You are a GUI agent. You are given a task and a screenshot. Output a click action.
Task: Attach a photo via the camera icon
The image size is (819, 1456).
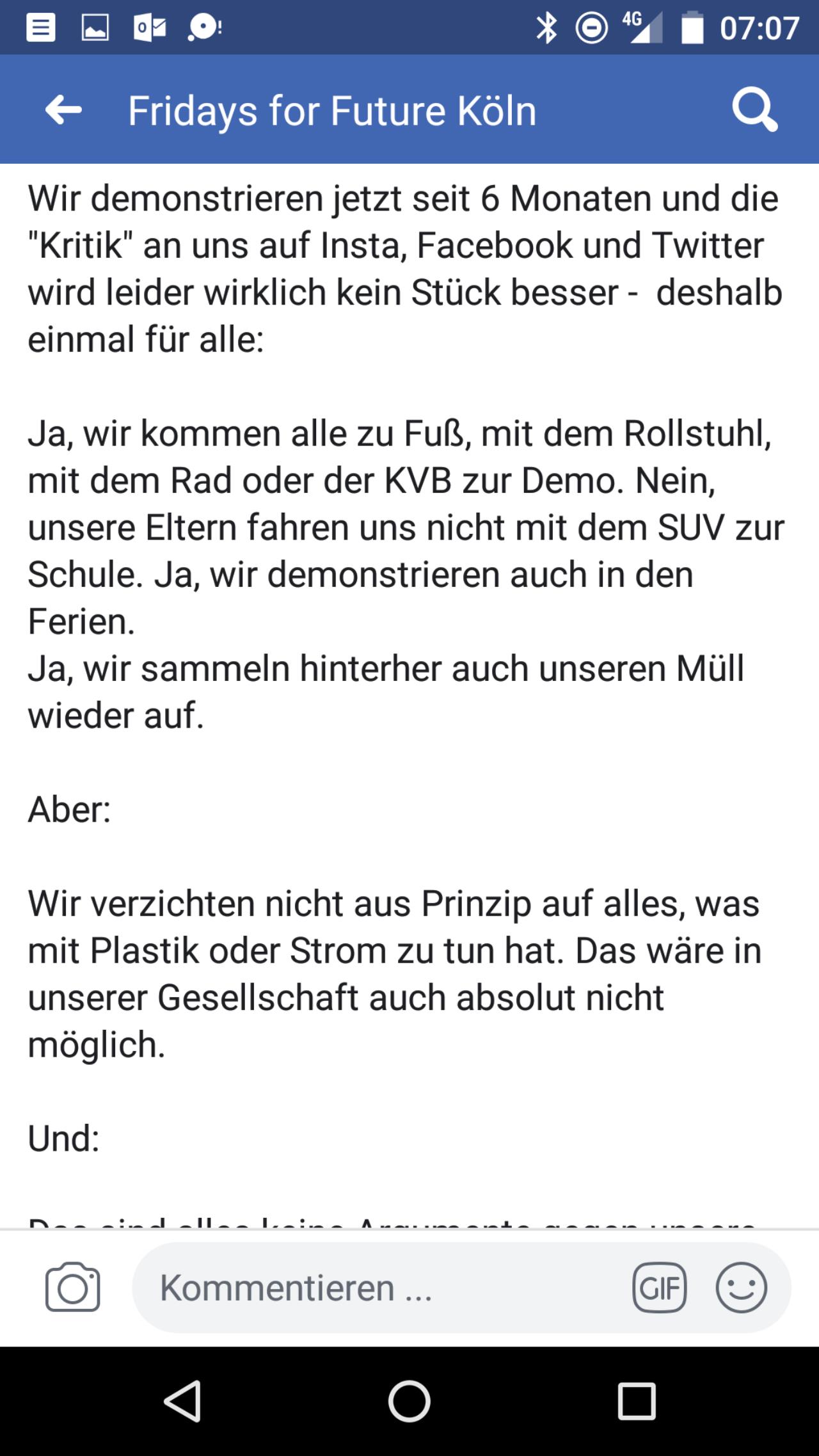[x=73, y=1286]
